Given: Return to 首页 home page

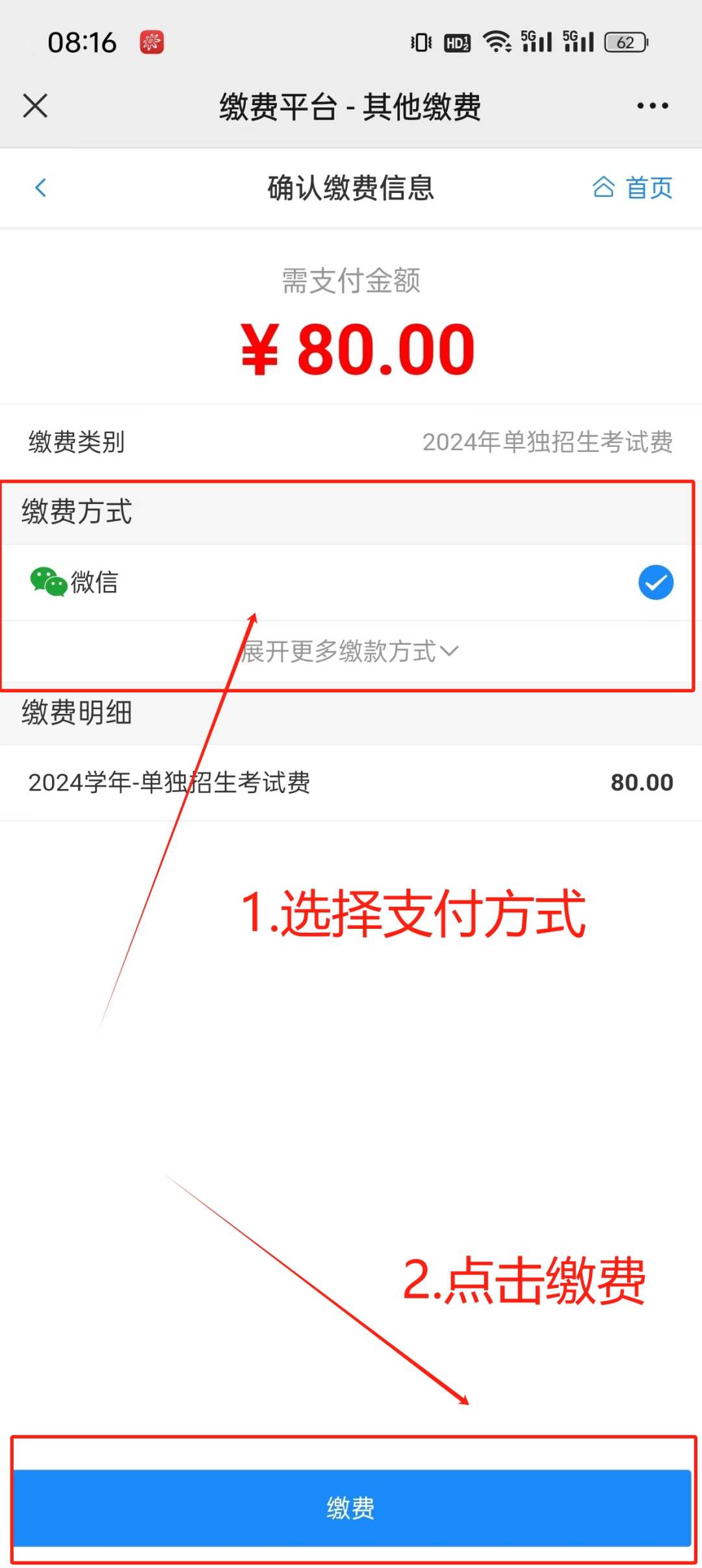Looking at the screenshot, I should tap(632, 188).
